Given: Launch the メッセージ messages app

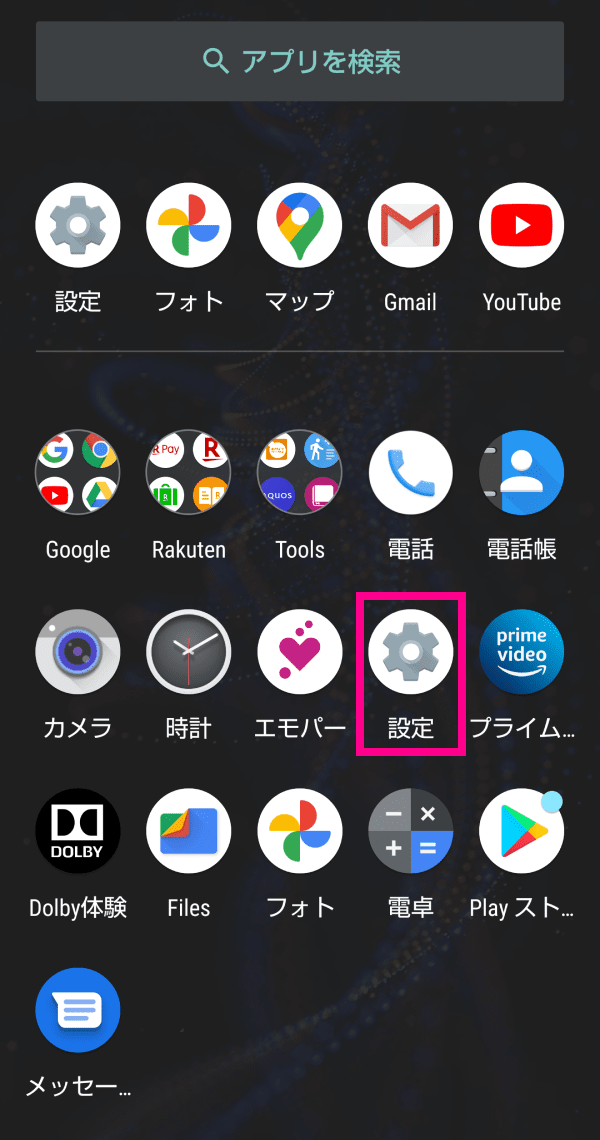Looking at the screenshot, I should tap(78, 1010).
